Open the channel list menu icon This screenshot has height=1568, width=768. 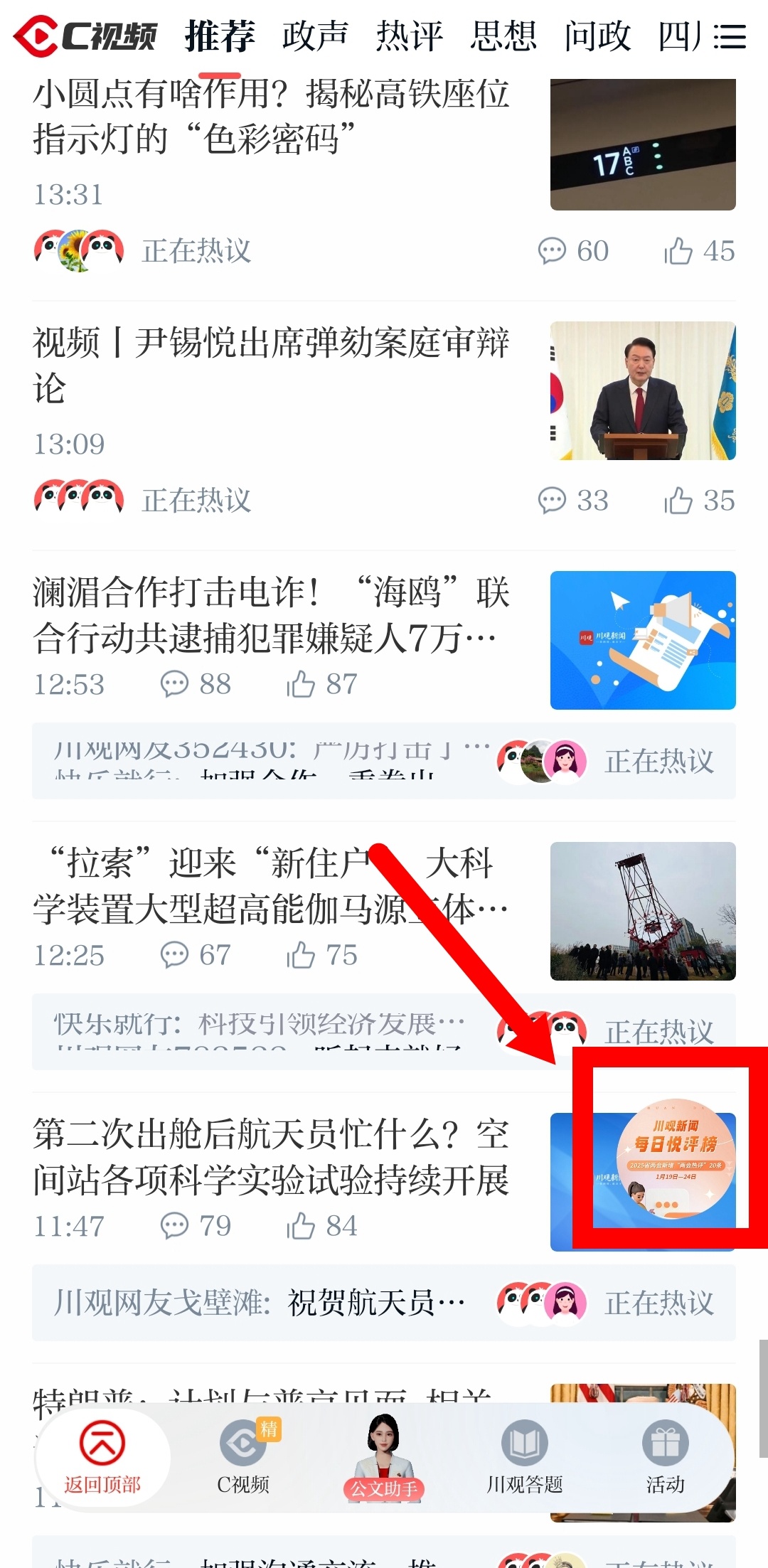[730, 36]
